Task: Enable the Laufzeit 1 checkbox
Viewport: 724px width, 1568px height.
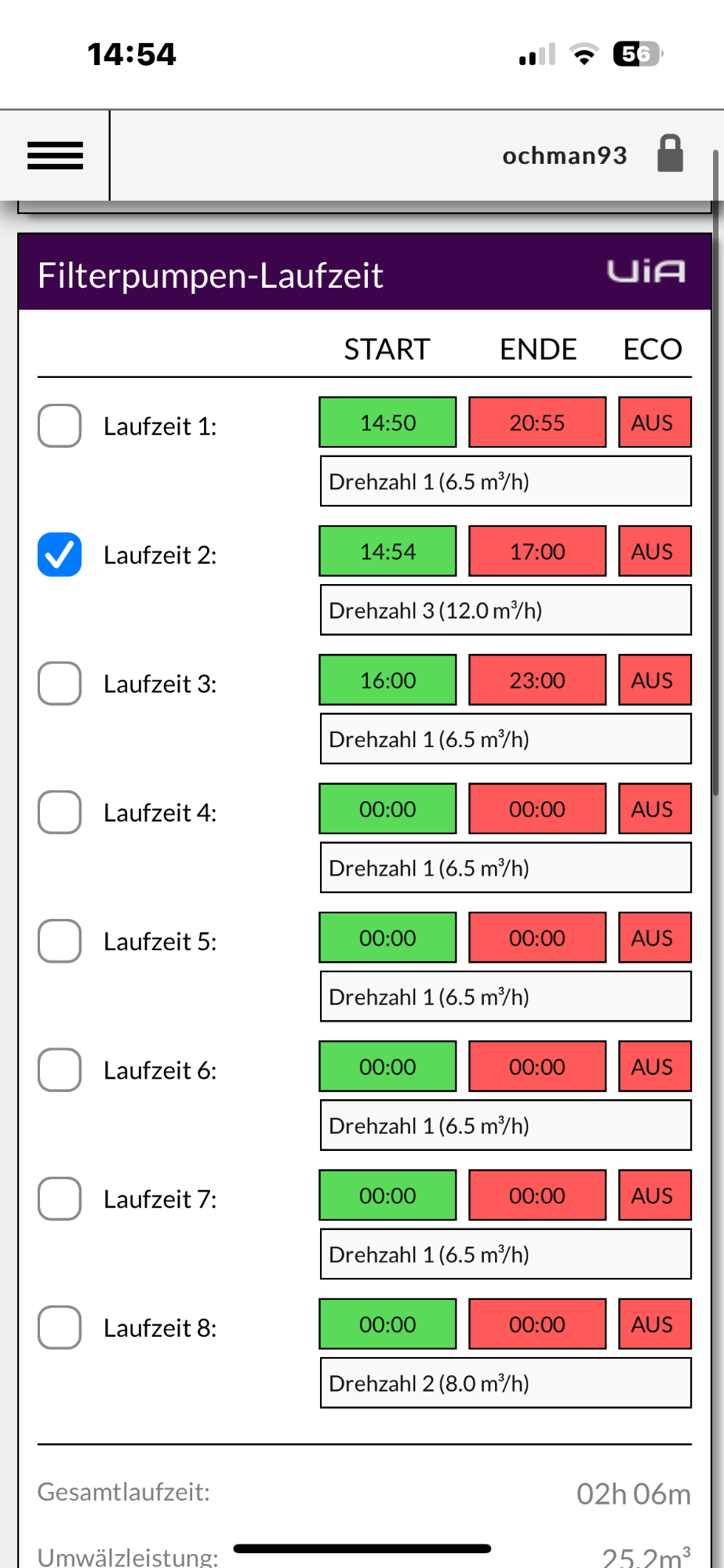Action: 60,426
